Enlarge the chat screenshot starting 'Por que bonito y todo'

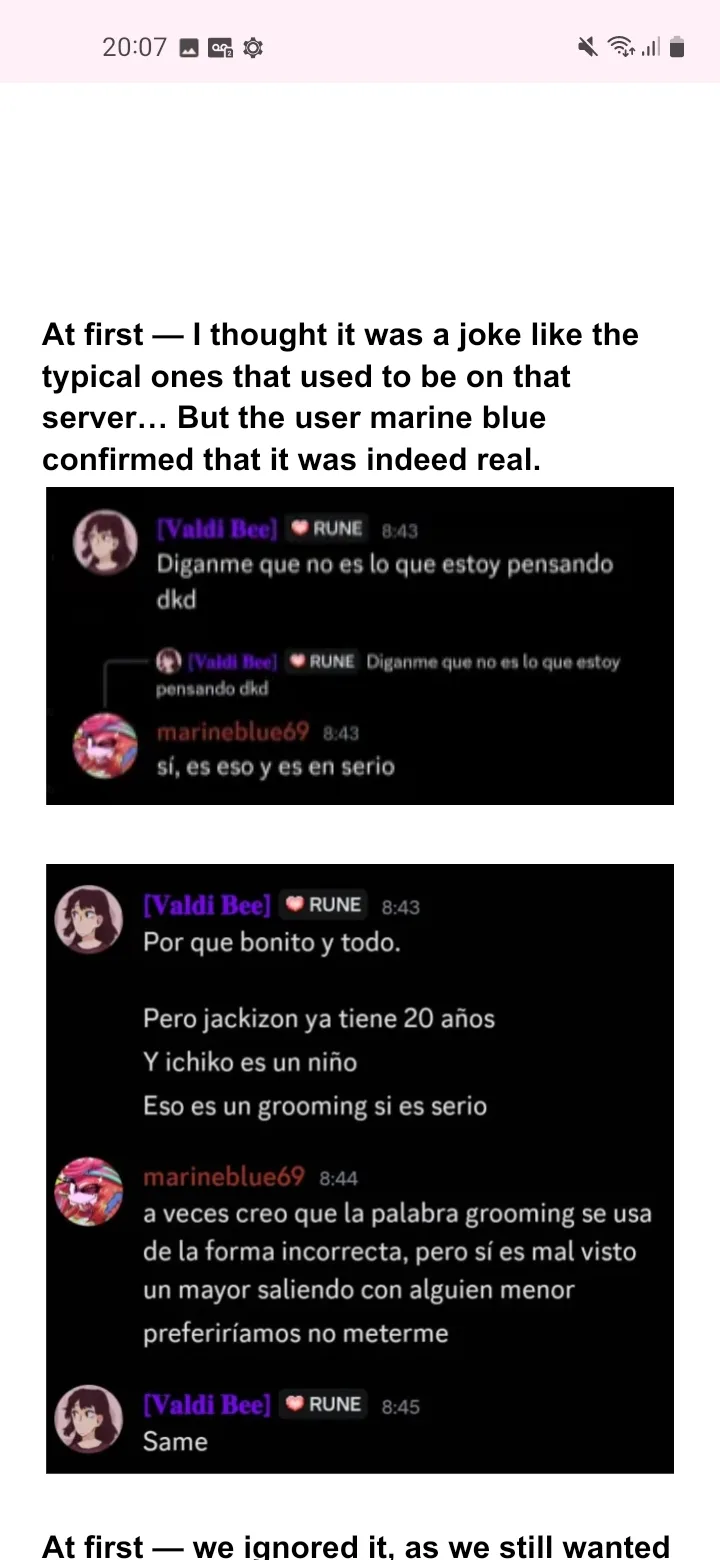point(360,1168)
